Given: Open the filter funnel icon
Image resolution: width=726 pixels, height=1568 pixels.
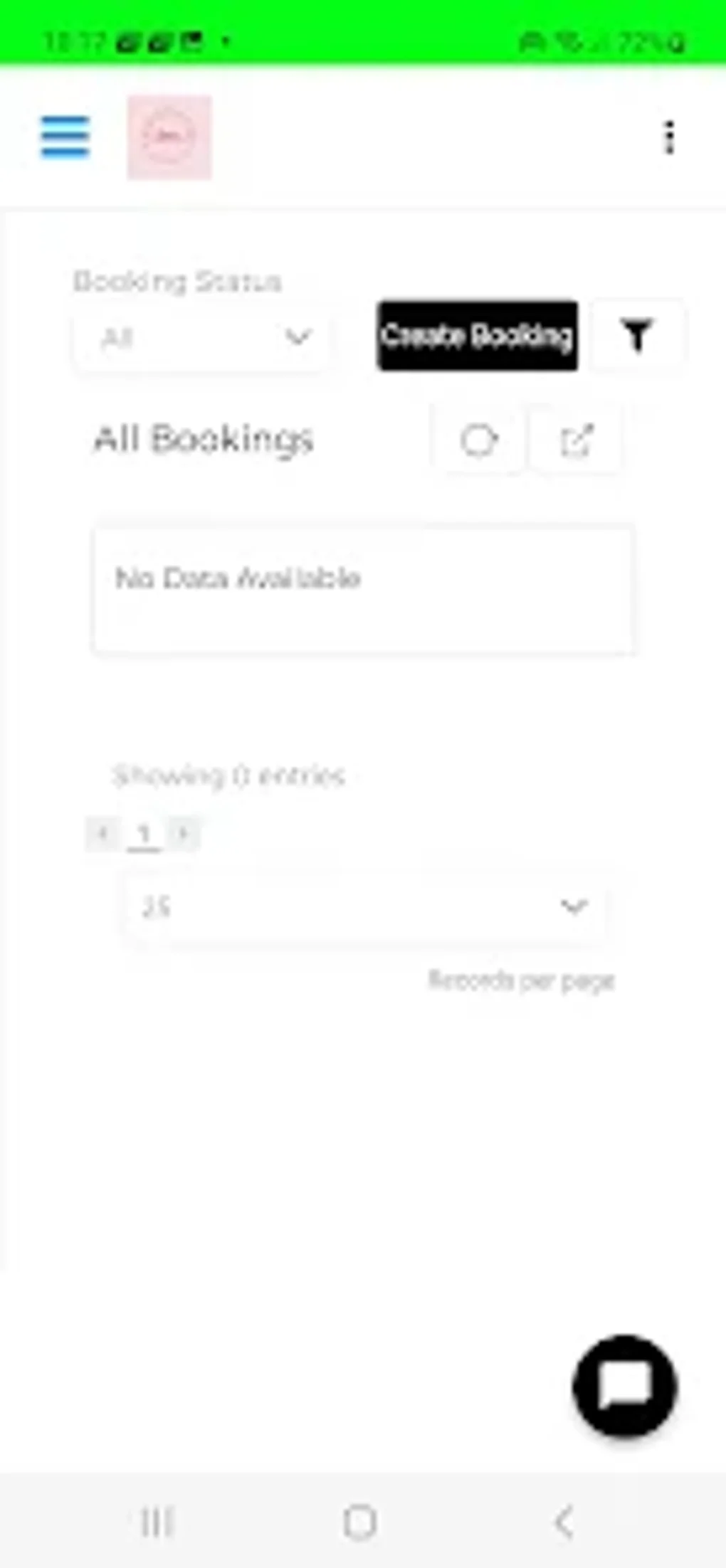Looking at the screenshot, I should 637,334.
